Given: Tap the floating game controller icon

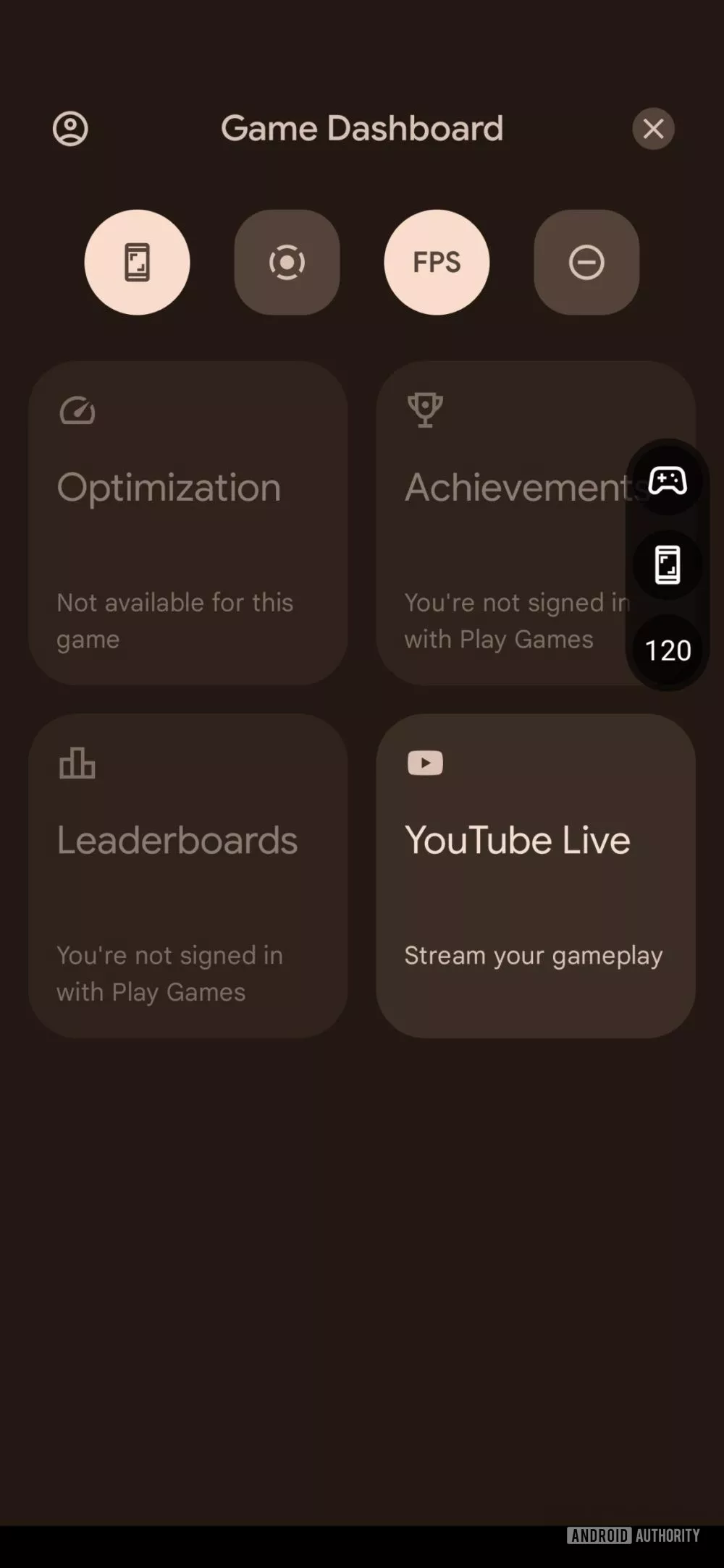Looking at the screenshot, I should pos(668,480).
